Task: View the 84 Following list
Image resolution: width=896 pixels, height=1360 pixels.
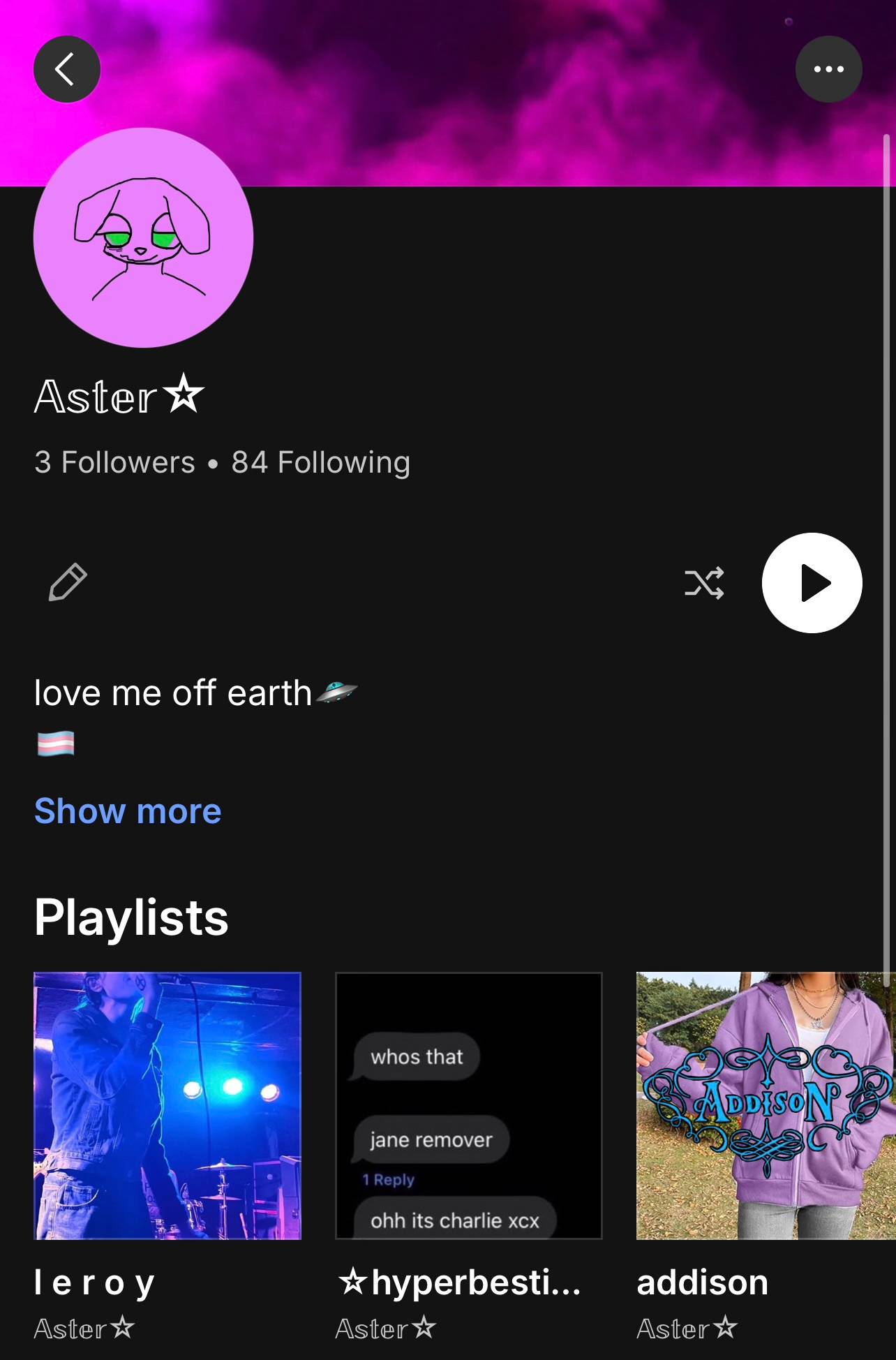Action: pyautogui.click(x=321, y=463)
